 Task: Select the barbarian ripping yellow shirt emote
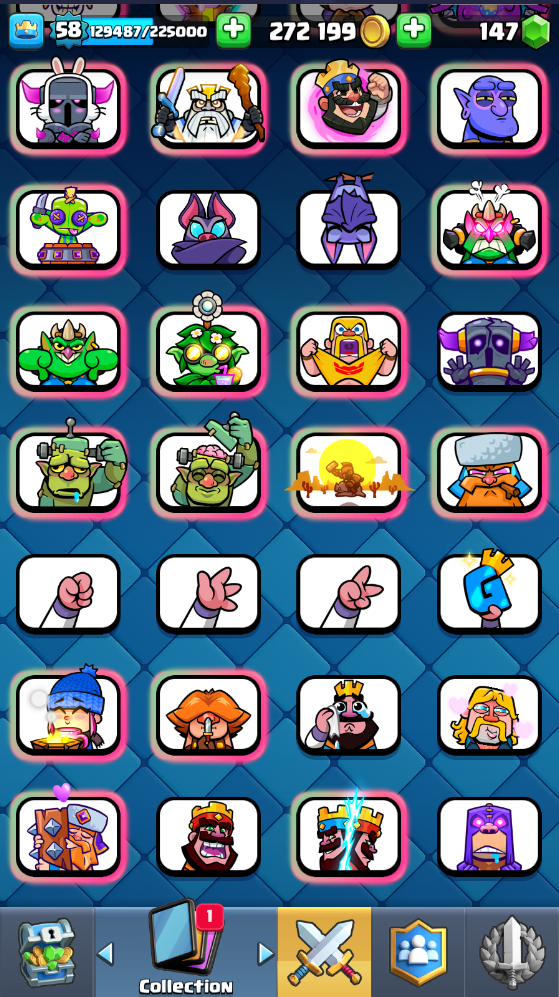pos(349,351)
